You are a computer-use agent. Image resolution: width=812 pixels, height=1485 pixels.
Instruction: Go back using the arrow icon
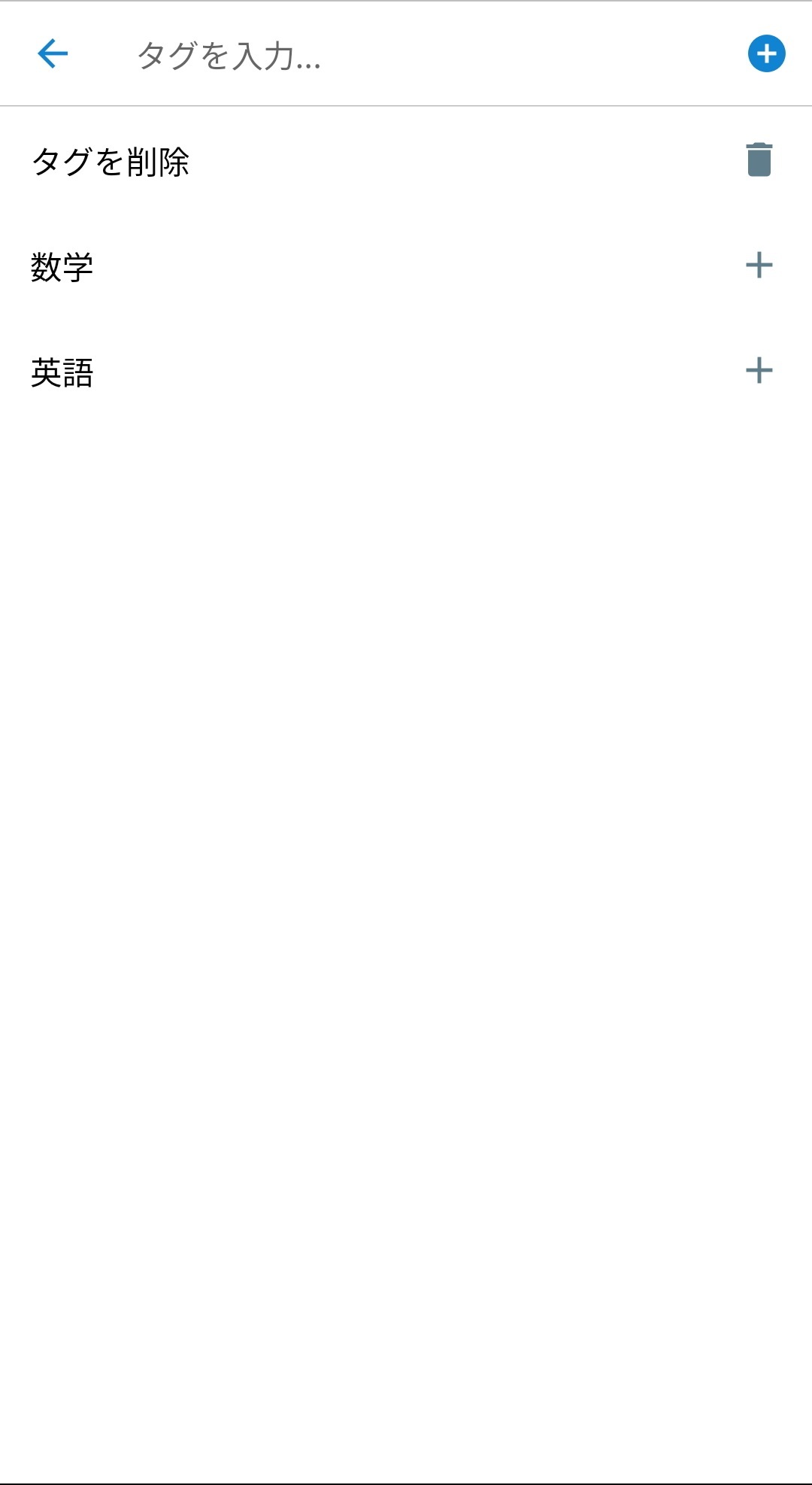[x=53, y=53]
